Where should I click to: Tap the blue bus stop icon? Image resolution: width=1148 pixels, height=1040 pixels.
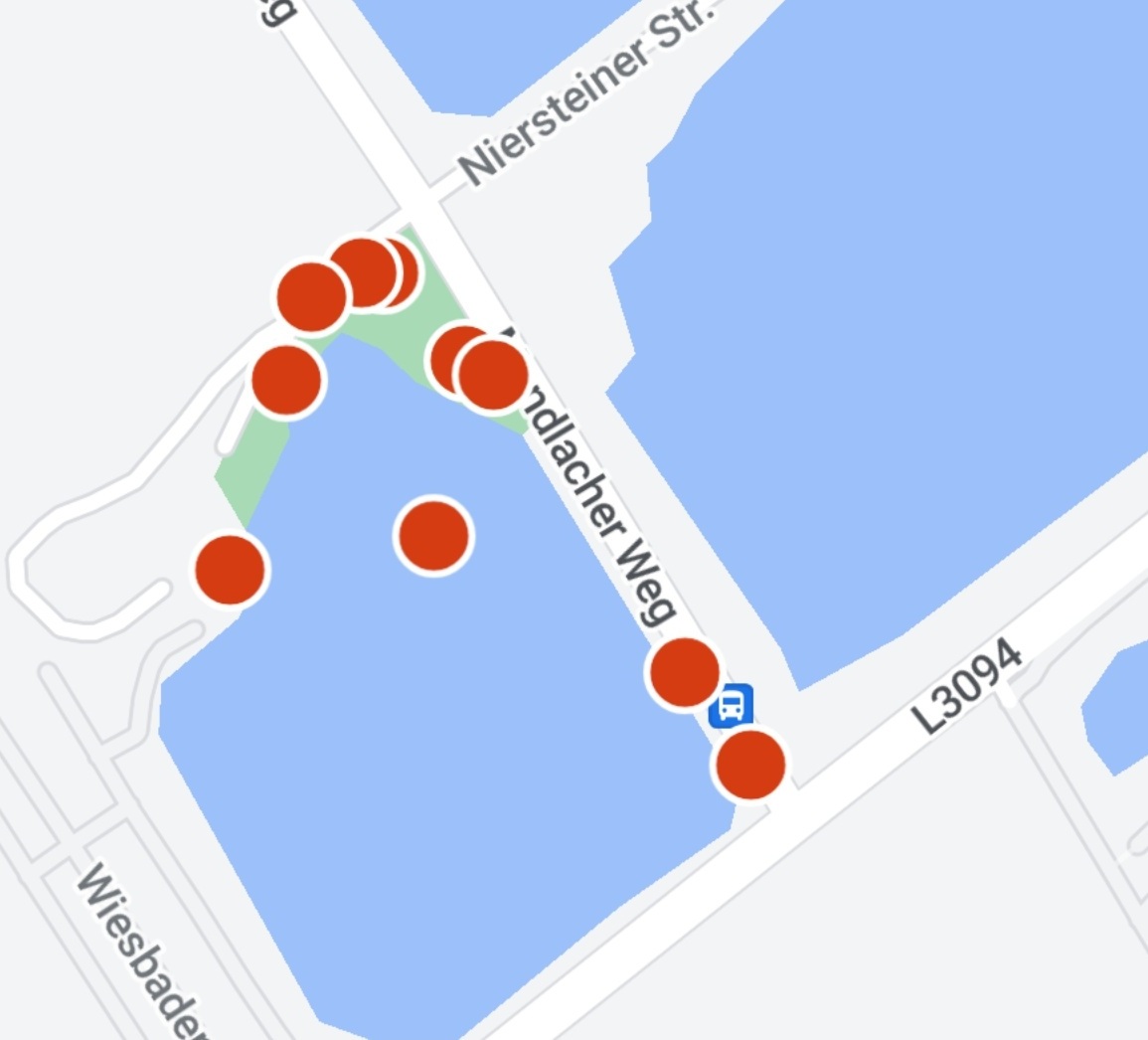coord(732,706)
